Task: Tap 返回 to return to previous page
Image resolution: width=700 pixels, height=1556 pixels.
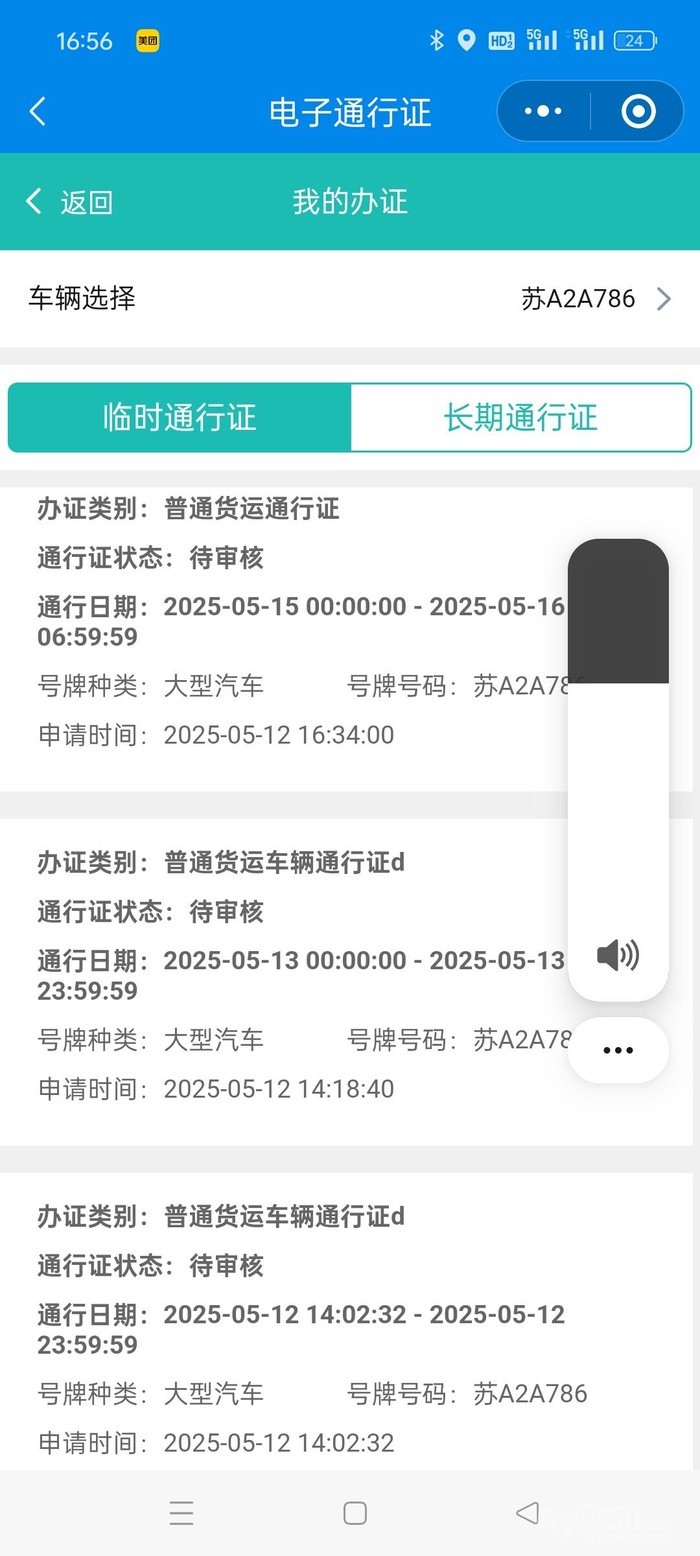Action: pos(70,202)
